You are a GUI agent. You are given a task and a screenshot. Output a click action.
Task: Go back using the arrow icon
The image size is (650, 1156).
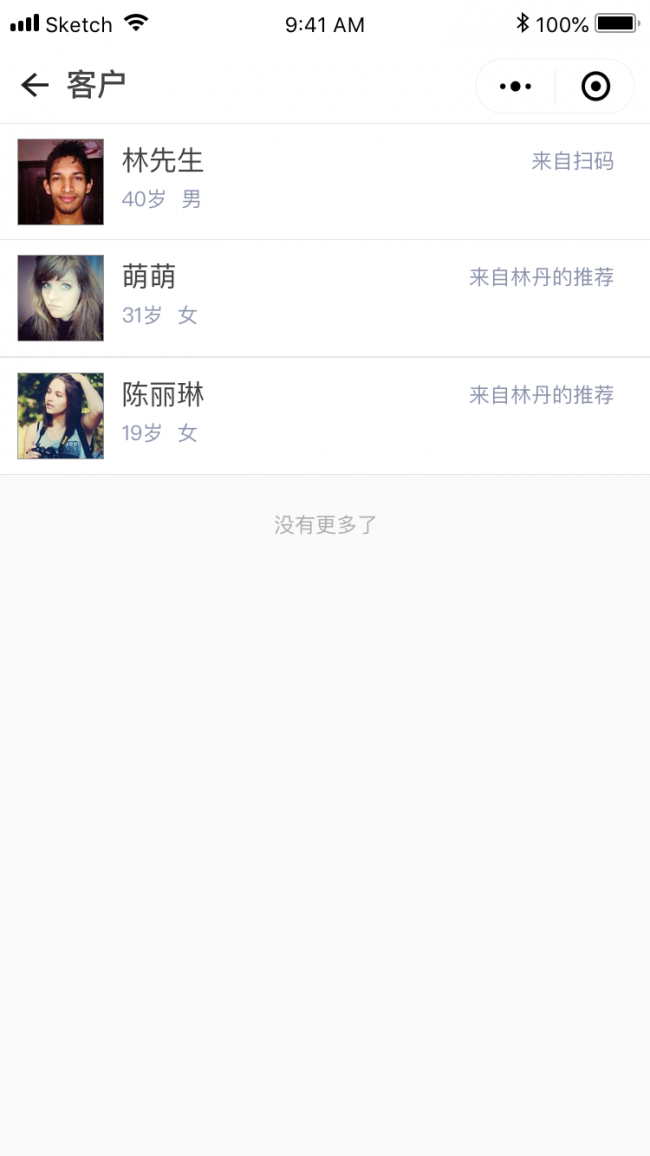[x=35, y=86]
